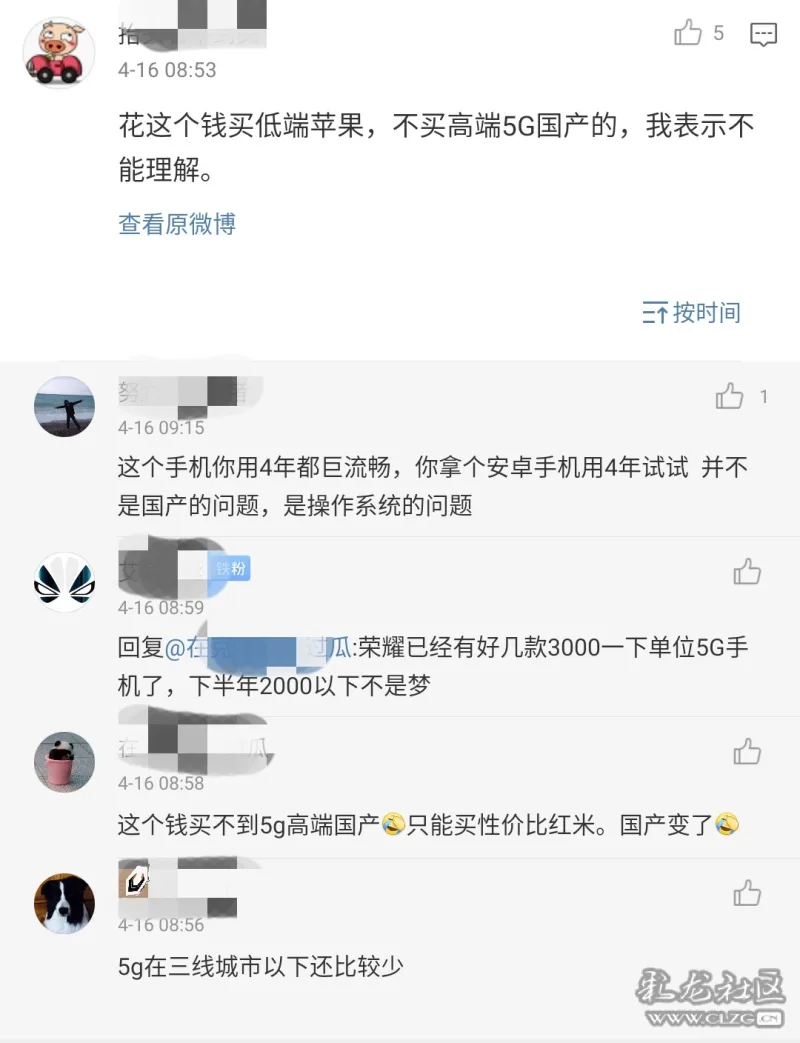Like the main comment posted at 08:53

pos(688,33)
